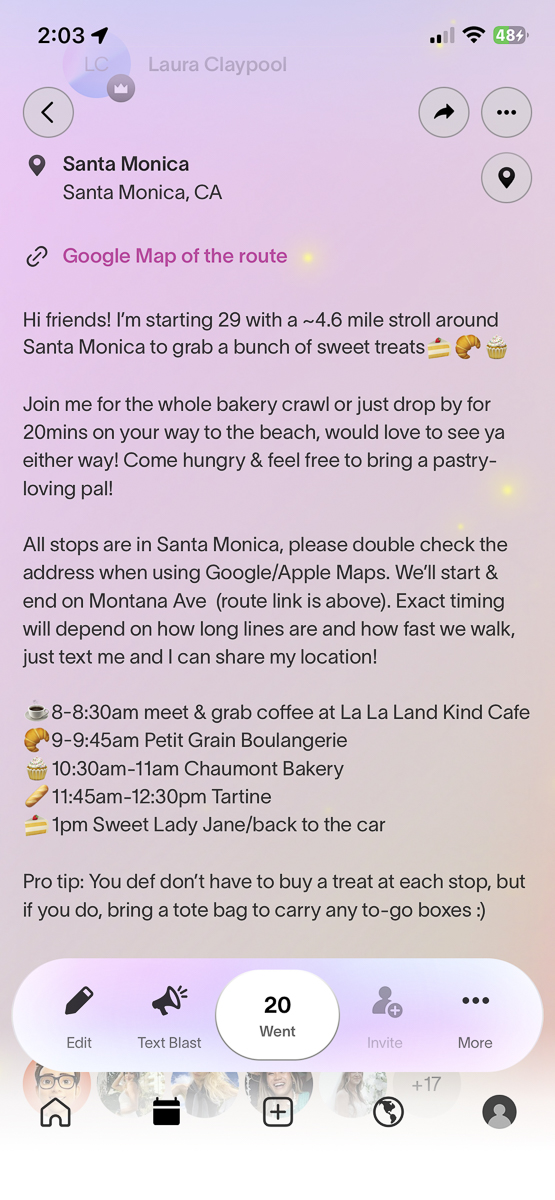Switch to the Home tab
The image size is (555, 1200).
coord(56,1111)
